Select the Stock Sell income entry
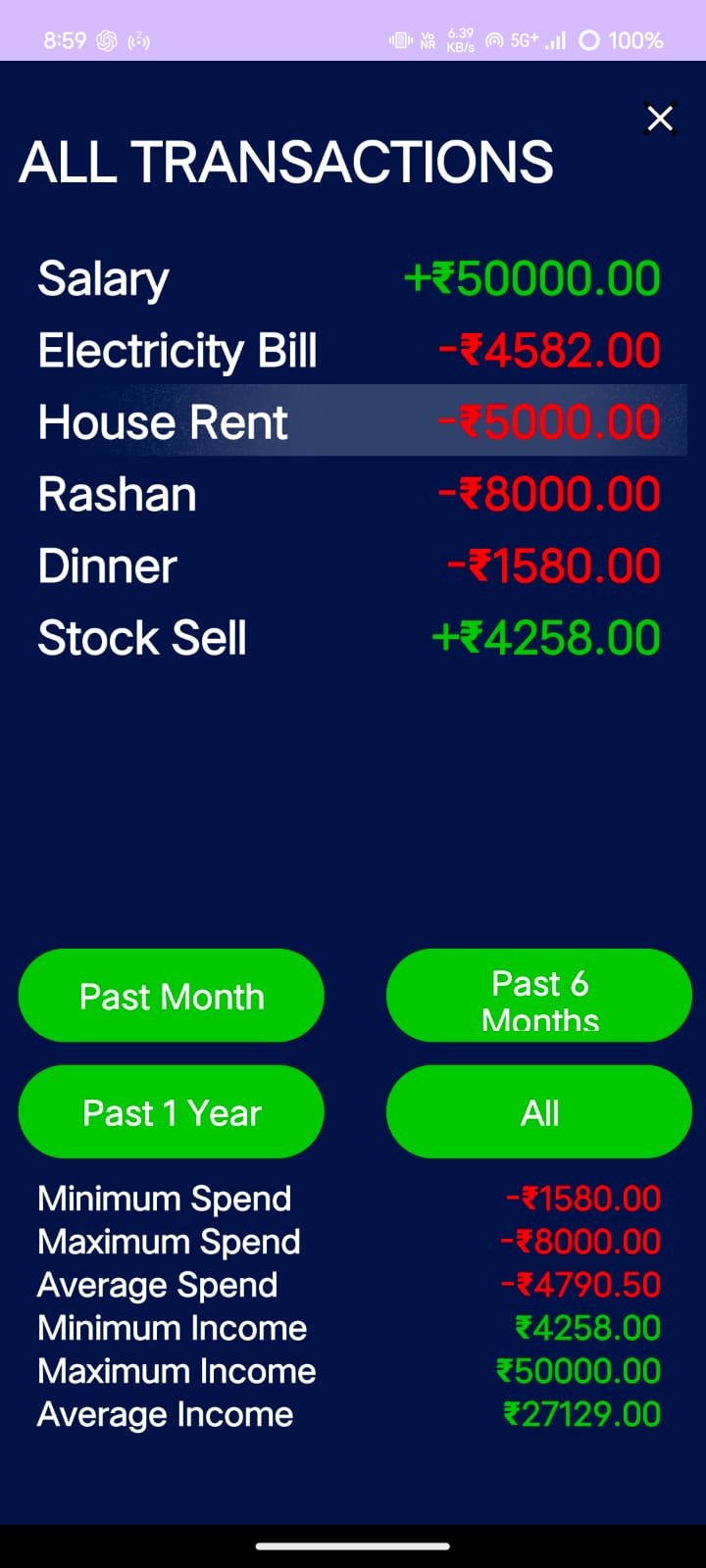This screenshot has width=706, height=1568. pyautogui.click(x=353, y=637)
